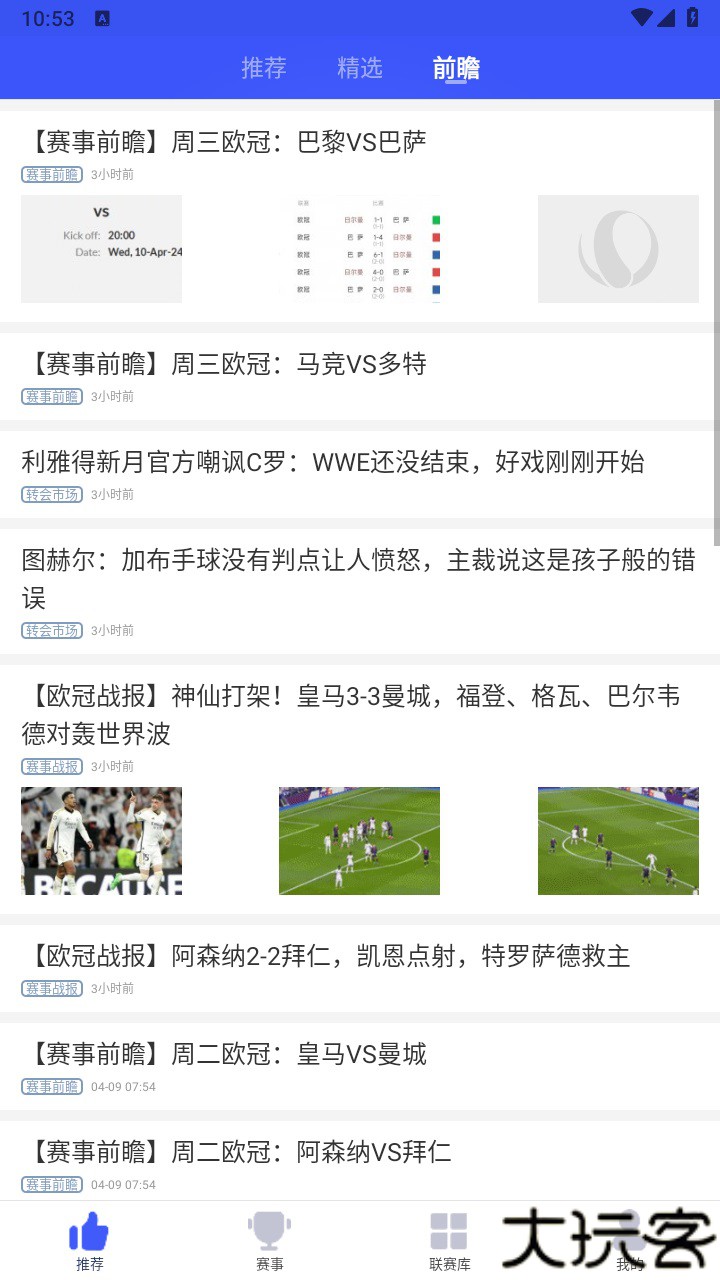Open the 联赛库 bottom tab
The width and height of the screenshot is (720, 1280).
click(449, 1242)
